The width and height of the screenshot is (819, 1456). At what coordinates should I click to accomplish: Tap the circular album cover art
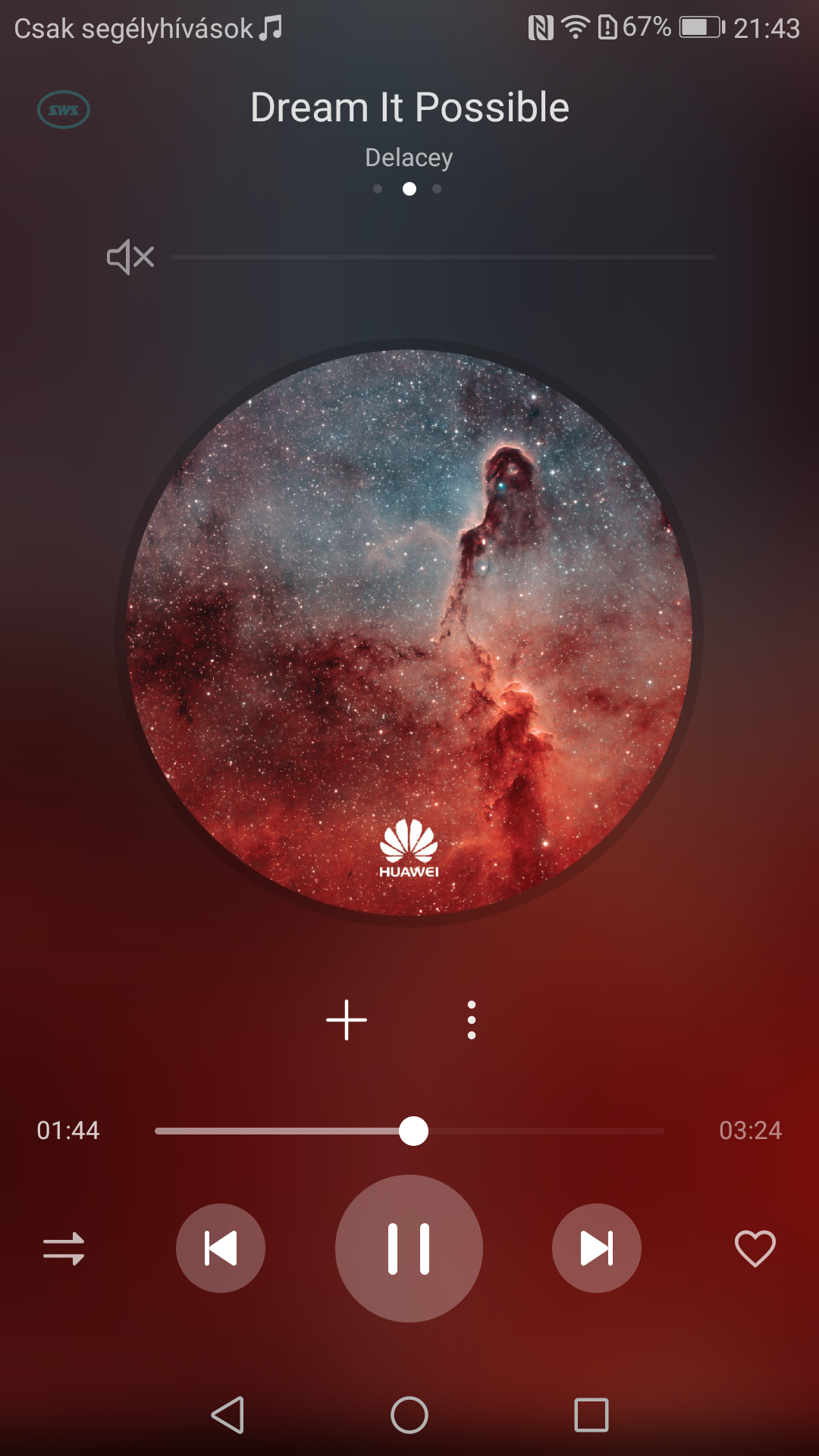point(409,632)
